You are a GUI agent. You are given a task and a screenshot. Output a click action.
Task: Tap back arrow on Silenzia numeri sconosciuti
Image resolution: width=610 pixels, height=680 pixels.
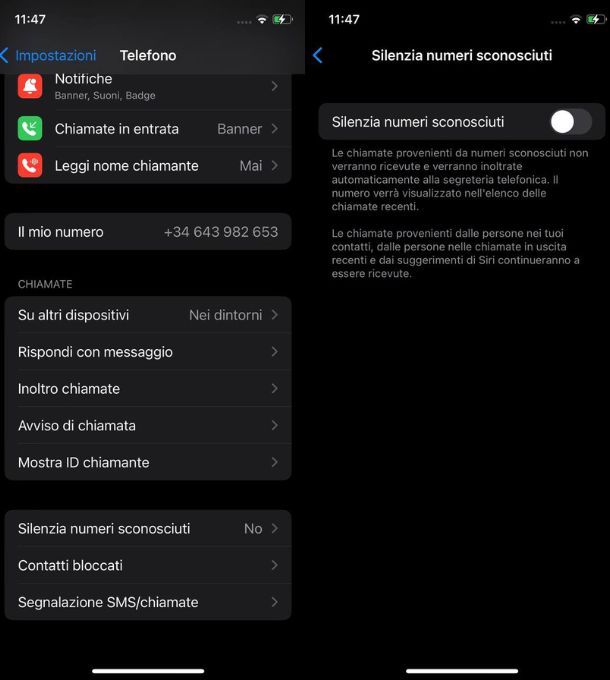coord(318,56)
